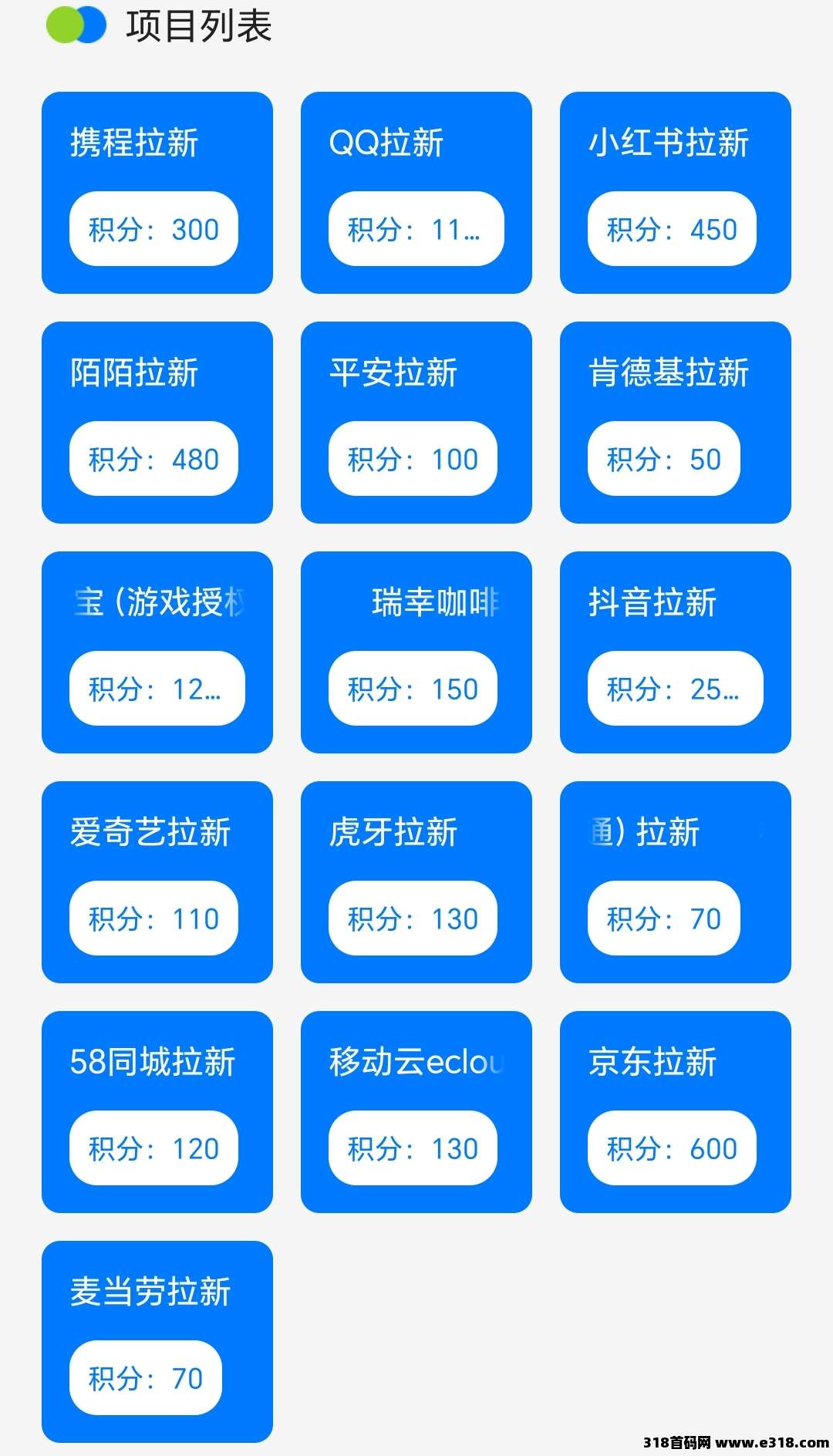Open the 爱奇艺拉新 project
Screen dimensions: 833x1456
157,882
